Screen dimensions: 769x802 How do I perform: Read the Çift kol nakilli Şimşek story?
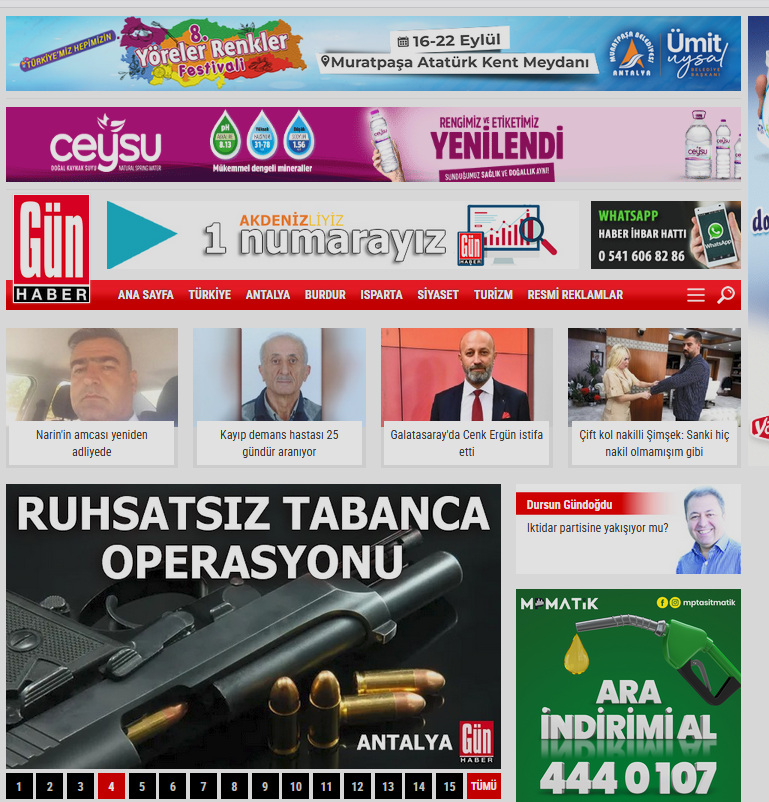(x=654, y=443)
